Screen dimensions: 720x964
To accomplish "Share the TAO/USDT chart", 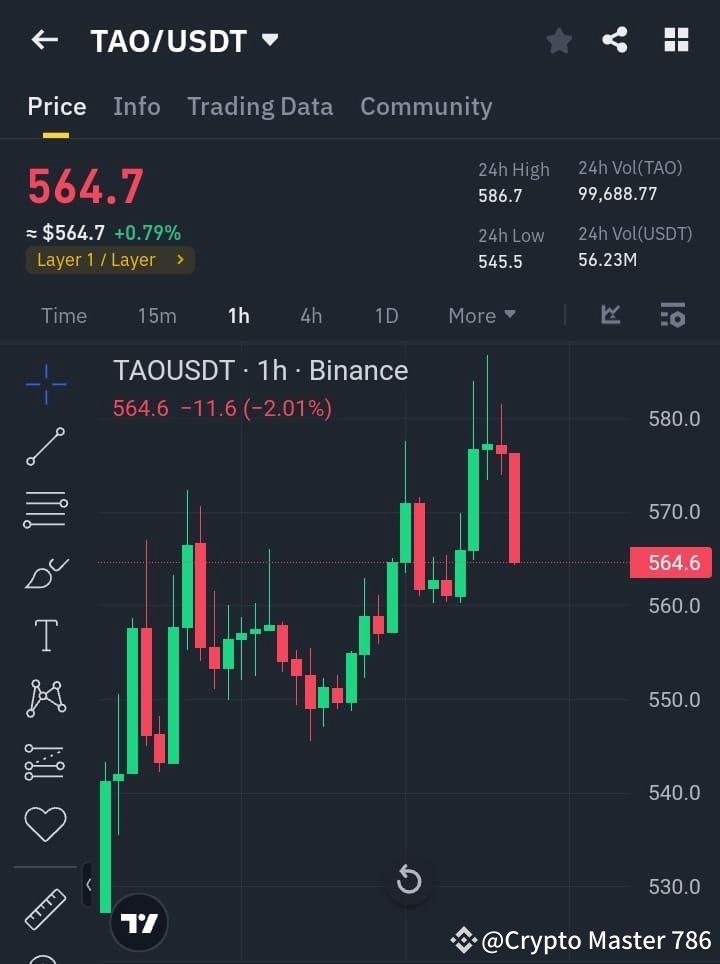I will pyautogui.click(x=616, y=40).
